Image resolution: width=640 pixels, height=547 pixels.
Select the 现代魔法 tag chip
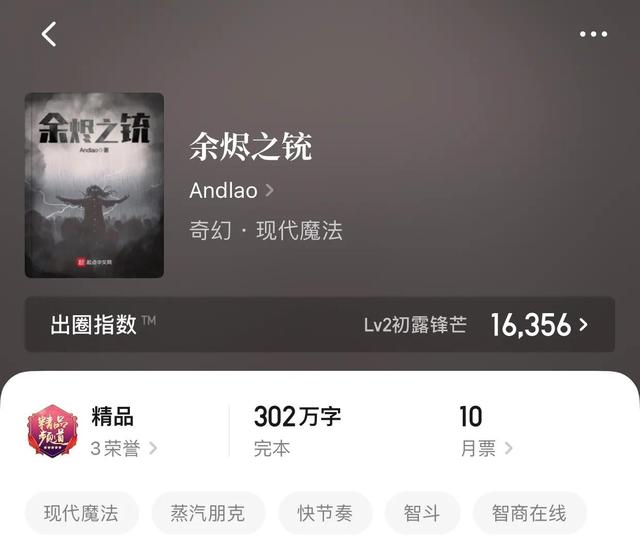81,513
